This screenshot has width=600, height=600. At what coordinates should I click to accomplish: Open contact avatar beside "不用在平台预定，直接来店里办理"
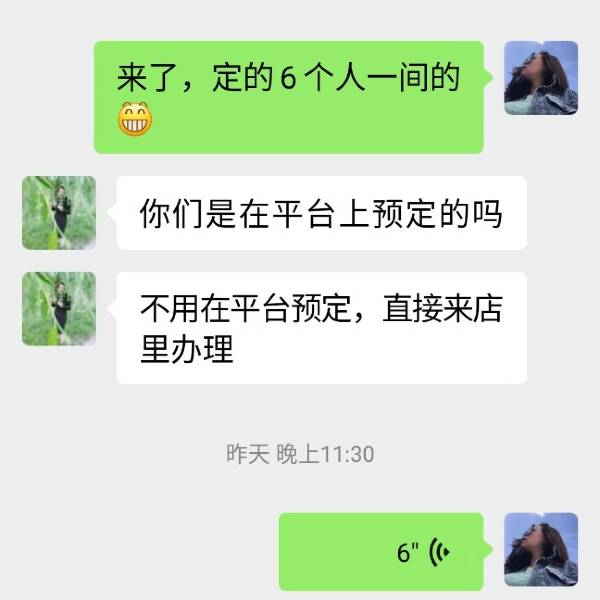tap(59, 309)
